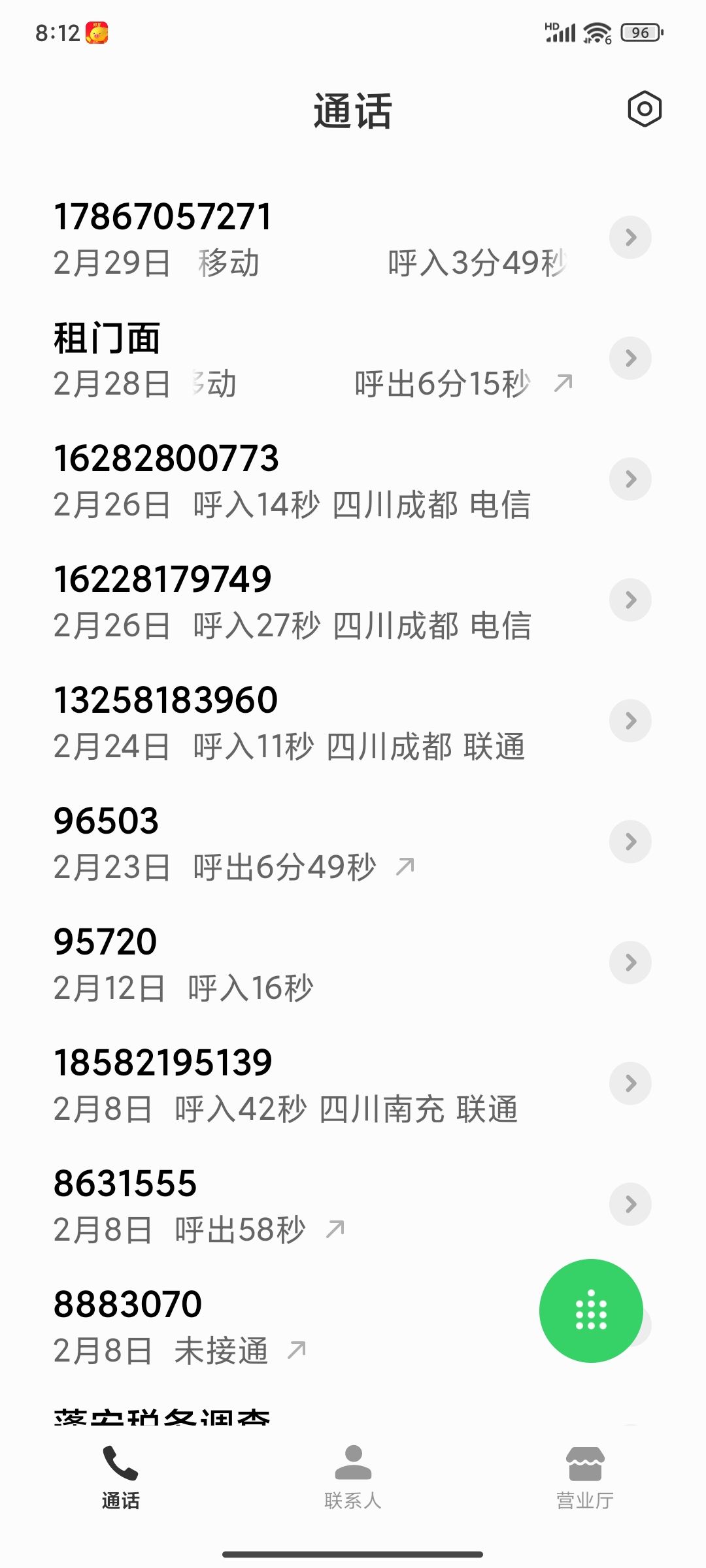Tap the 96503 call record

tap(294, 843)
